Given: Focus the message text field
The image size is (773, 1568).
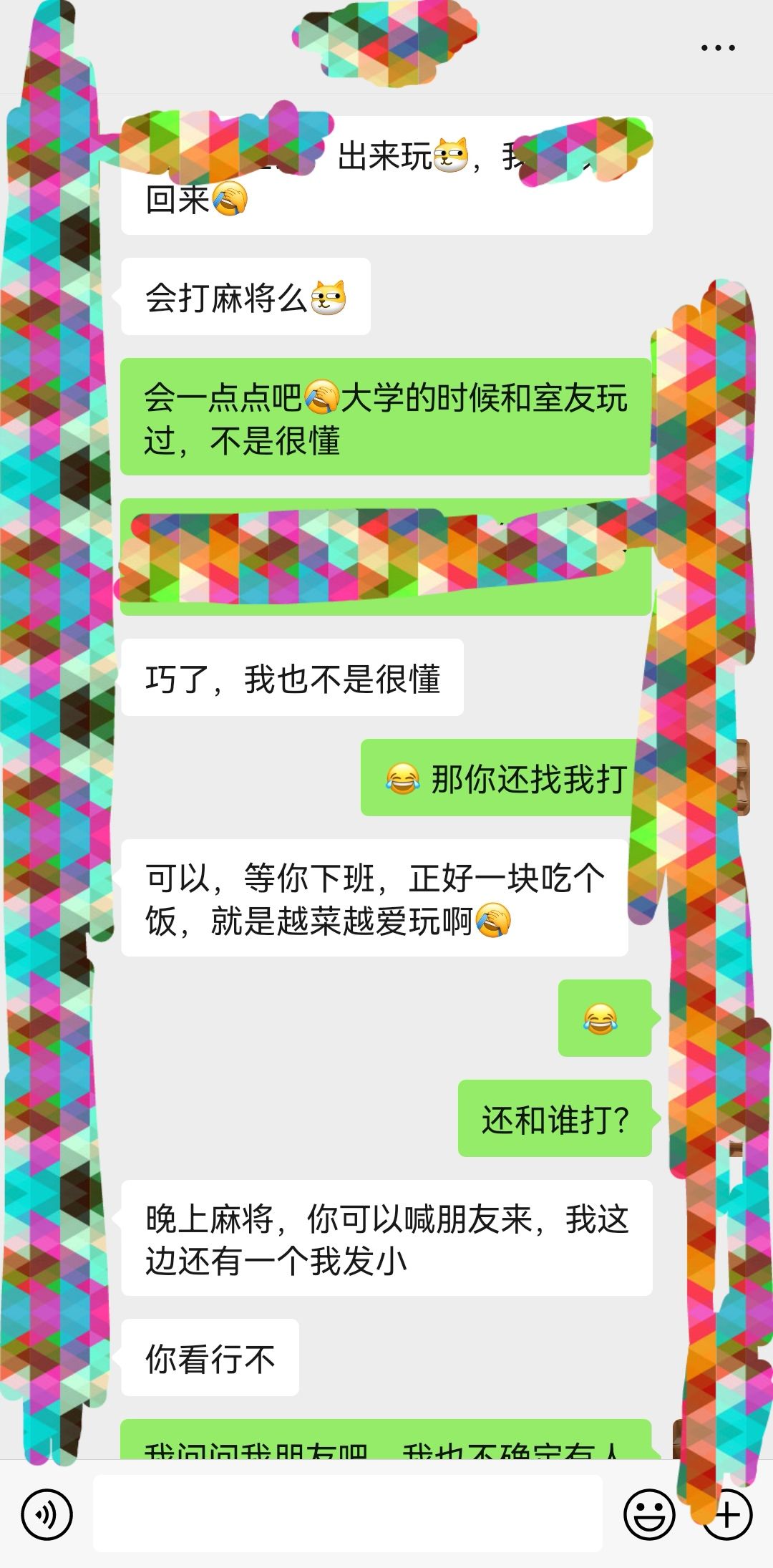Looking at the screenshot, I should click(347, 1514).
